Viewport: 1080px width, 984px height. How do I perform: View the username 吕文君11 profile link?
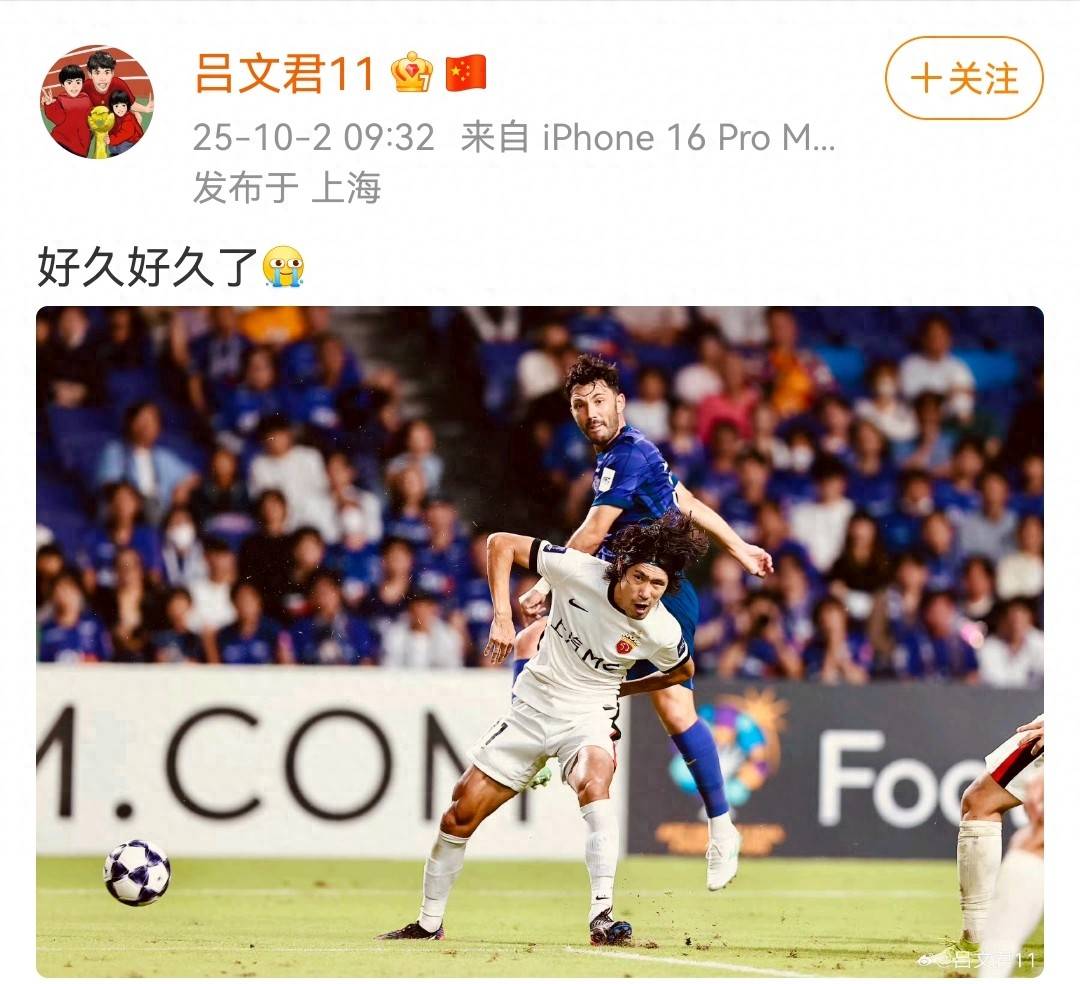click(285, 75)
